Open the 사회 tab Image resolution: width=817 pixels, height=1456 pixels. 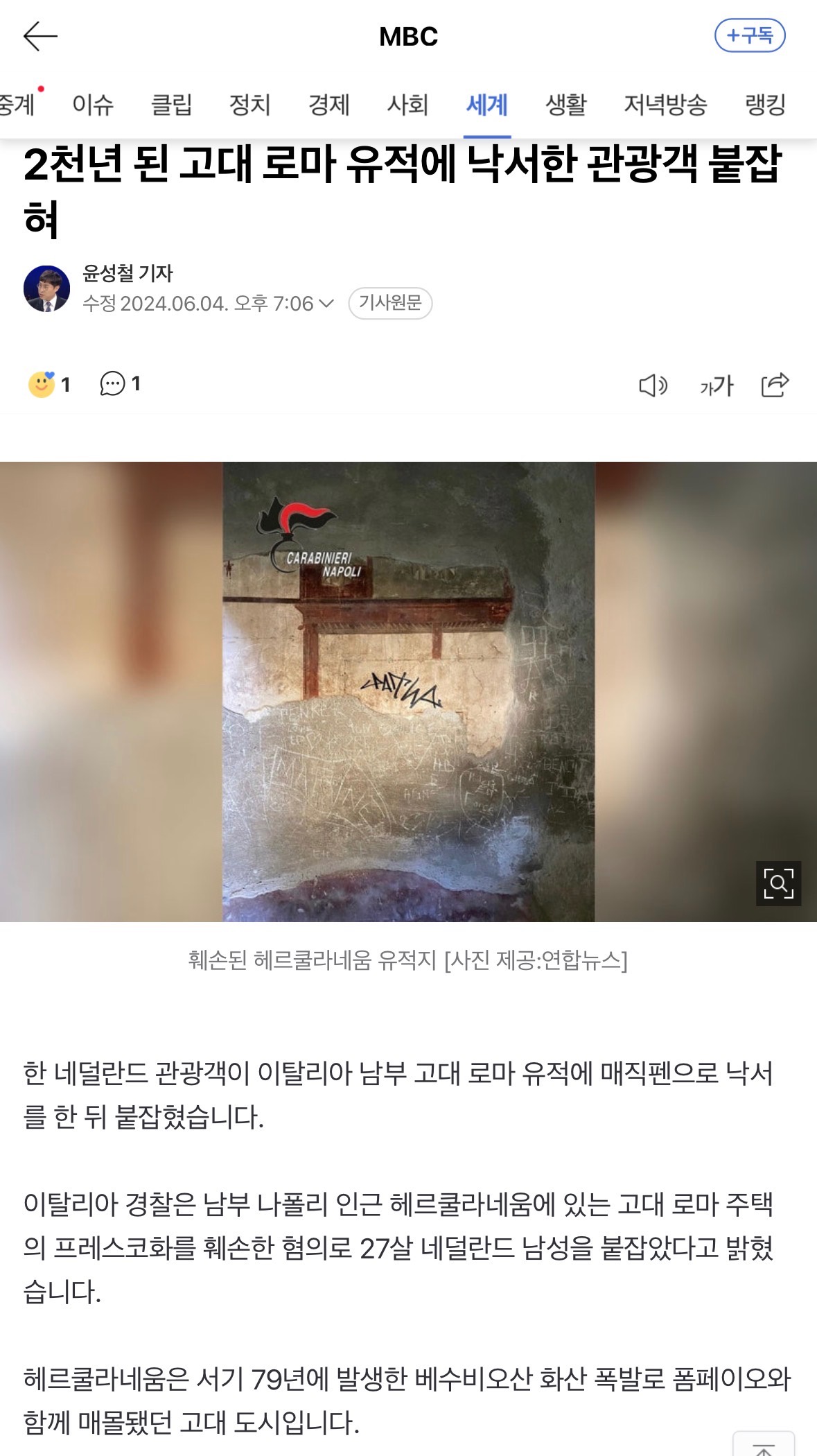(408, 105)
